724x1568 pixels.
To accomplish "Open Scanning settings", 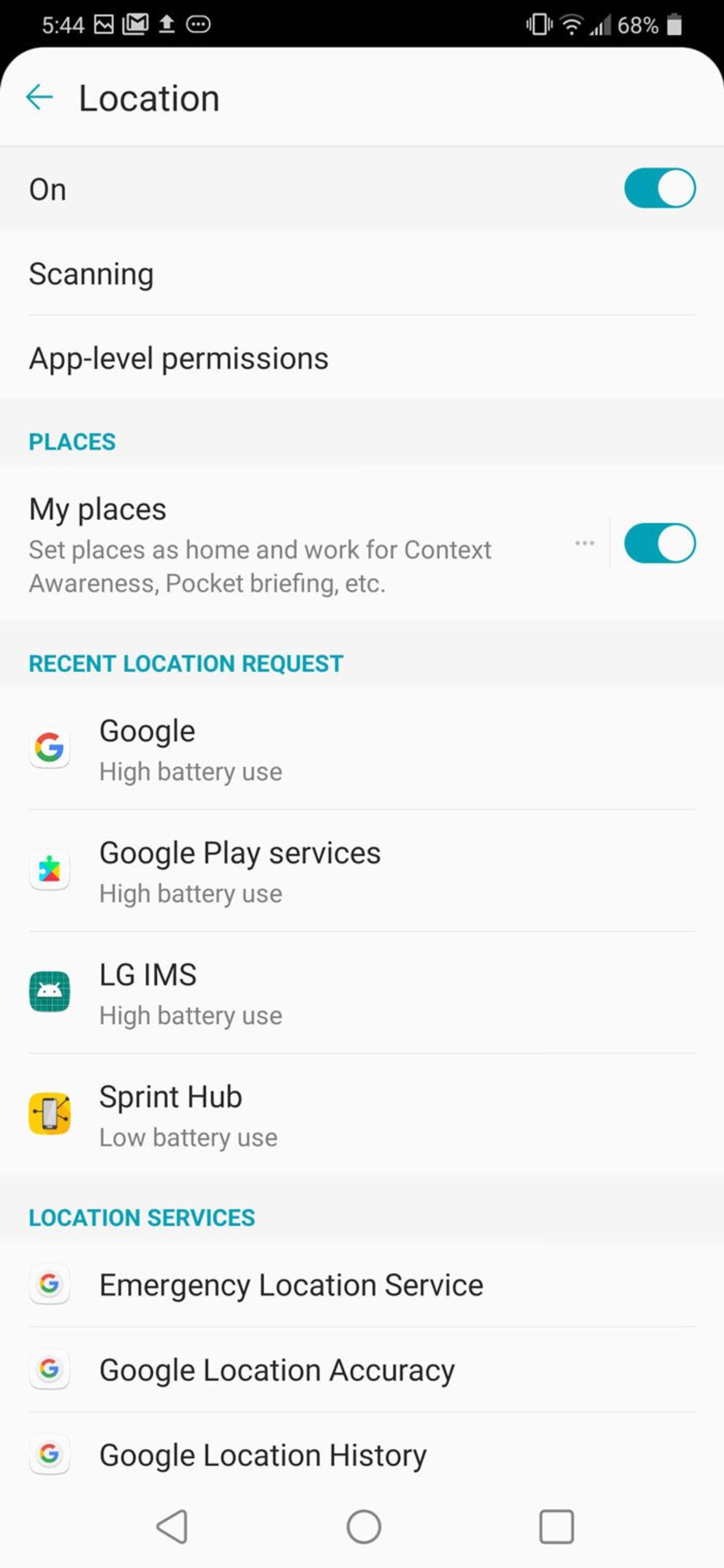I will click(91, 274).
